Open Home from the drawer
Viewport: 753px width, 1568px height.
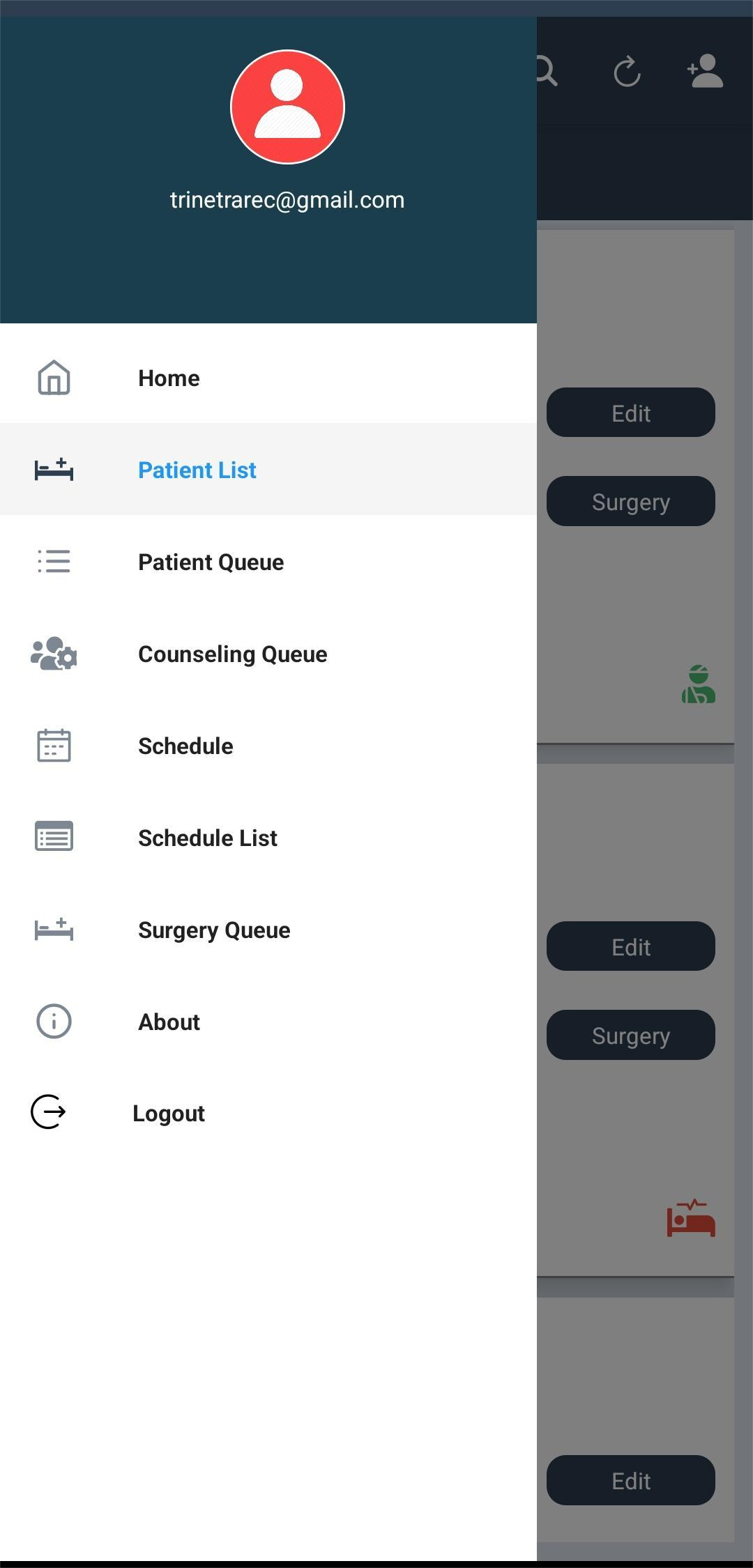pos(169,378)
